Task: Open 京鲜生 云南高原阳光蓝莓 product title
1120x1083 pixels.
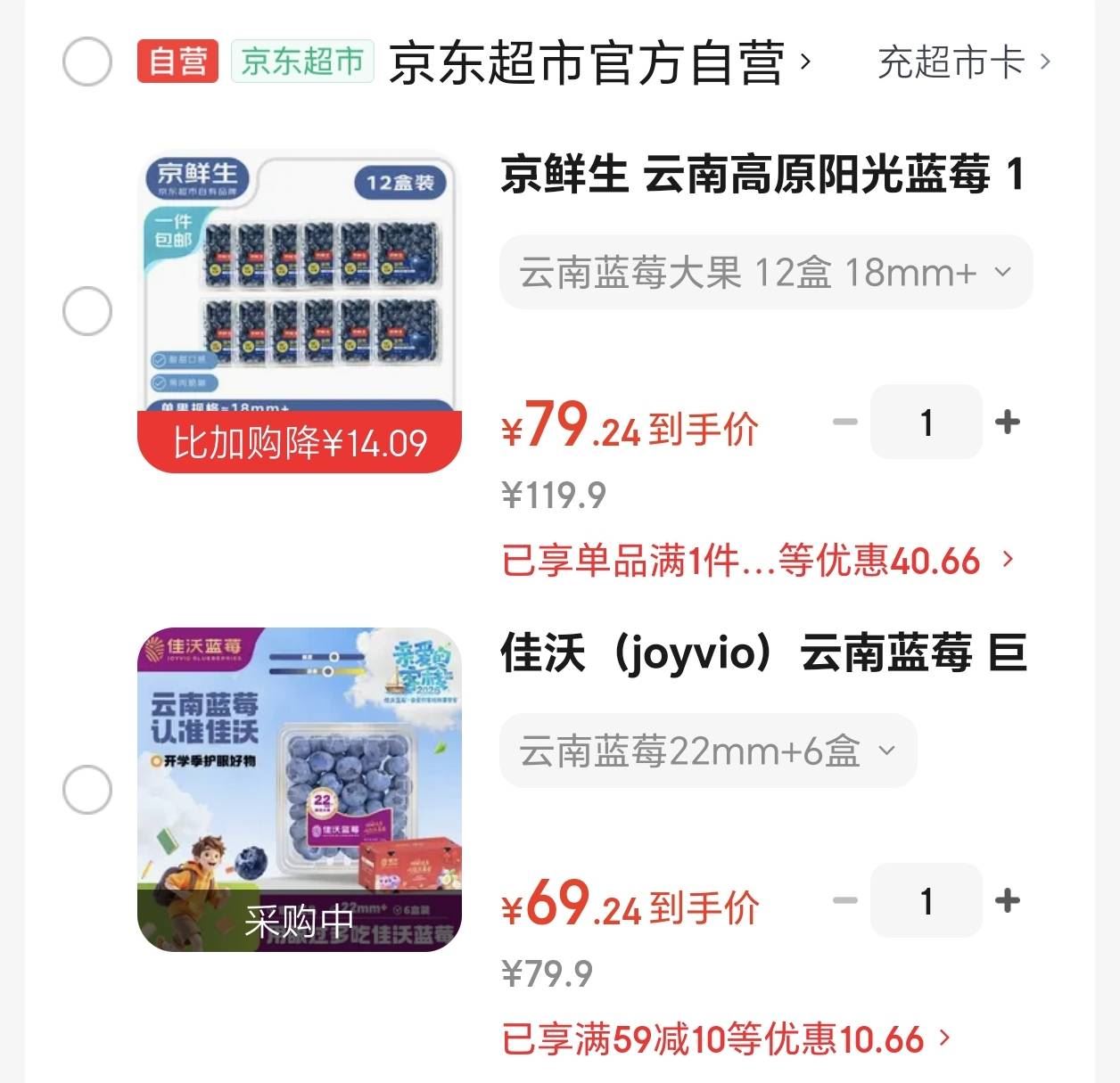Action: (x=762, y=174)
